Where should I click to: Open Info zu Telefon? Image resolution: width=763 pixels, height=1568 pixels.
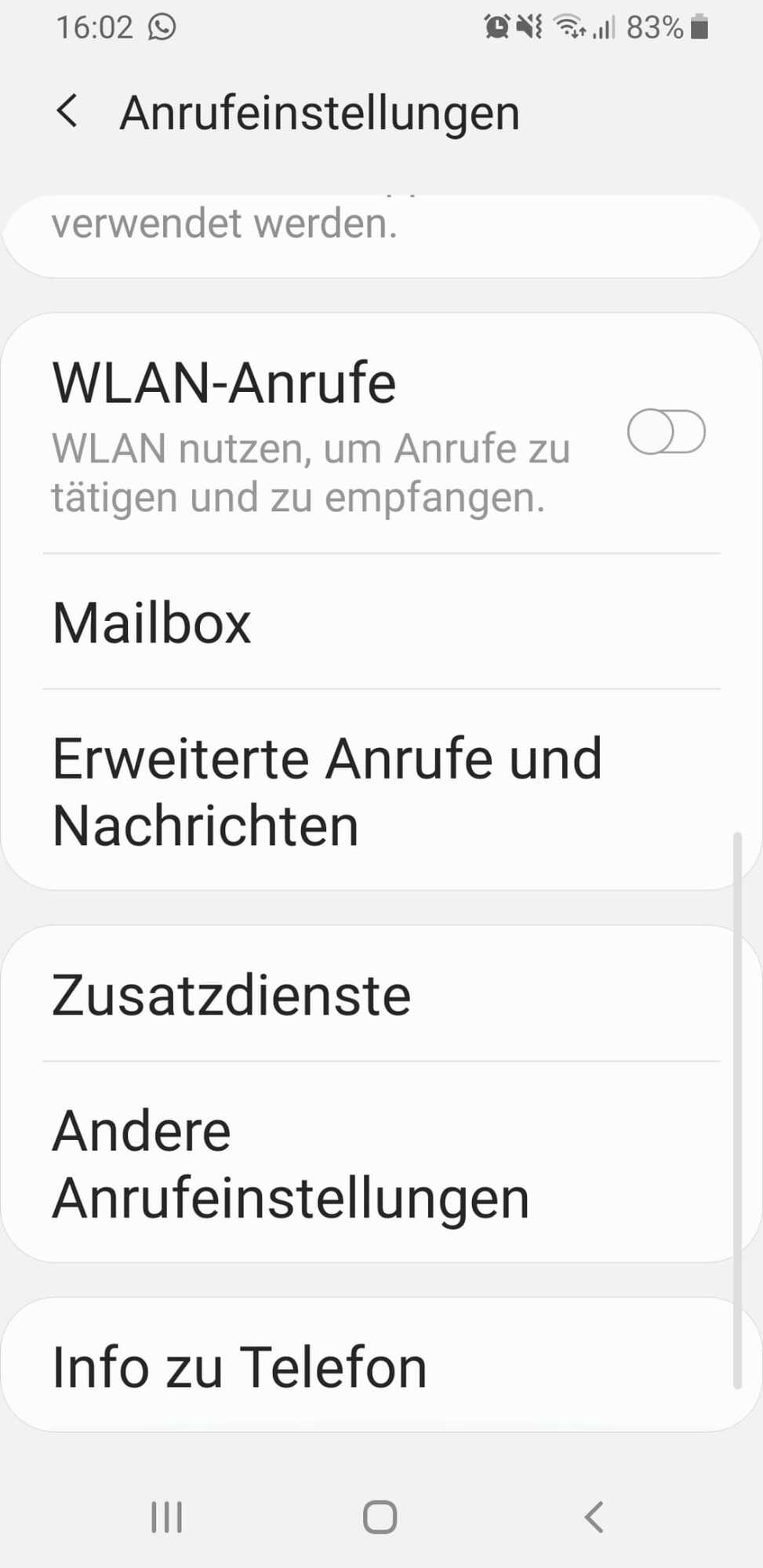point(381,1367)
